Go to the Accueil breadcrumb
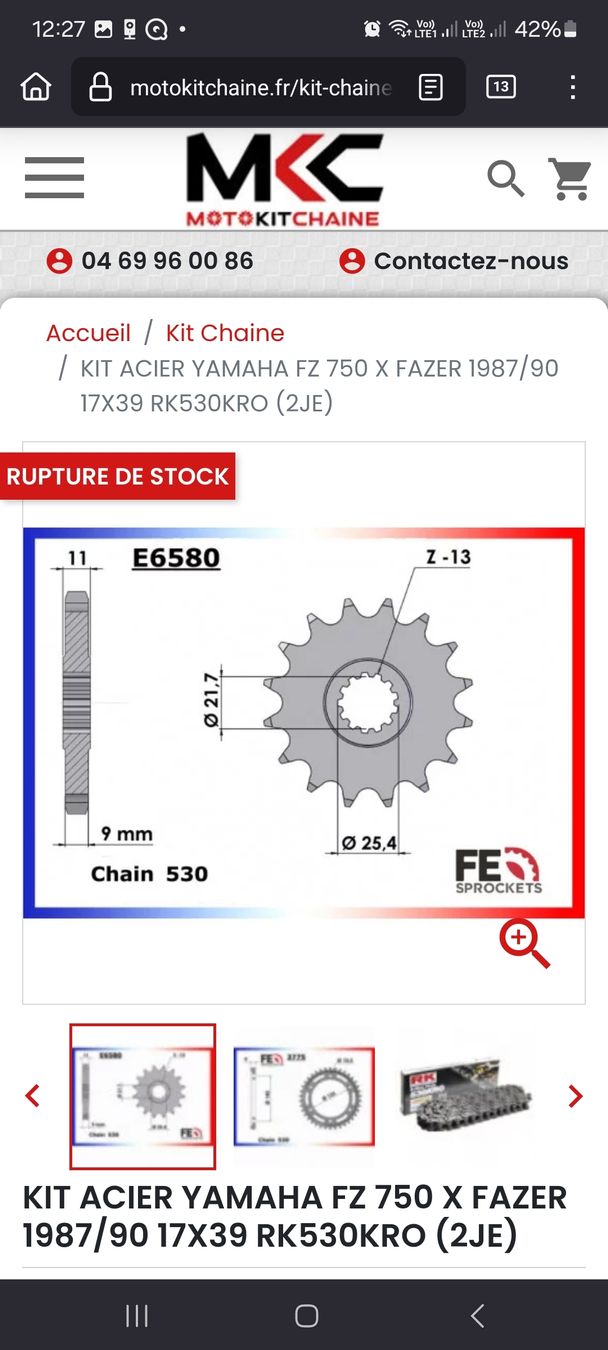608x1350 pixels. [88, 333]
